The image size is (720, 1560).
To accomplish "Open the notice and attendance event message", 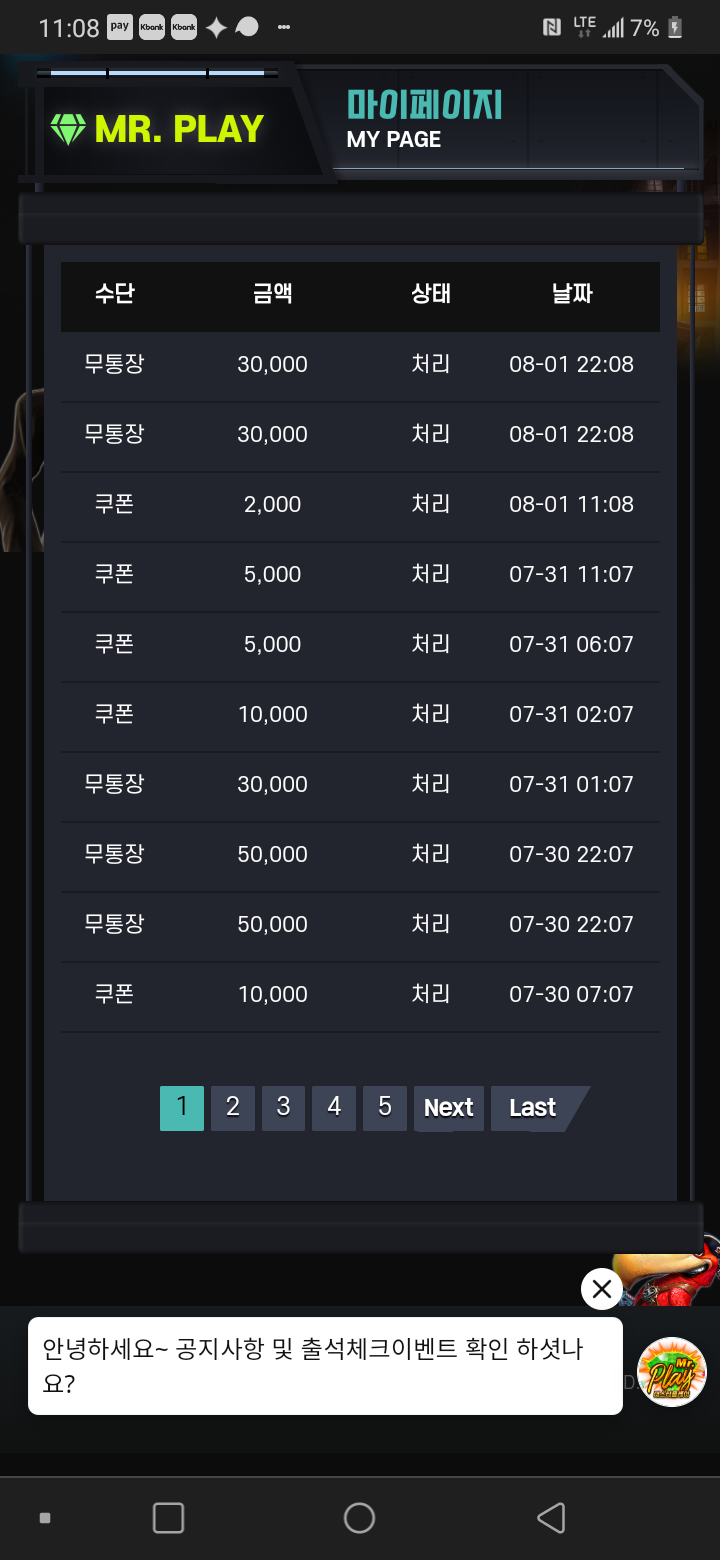I will (325, 1365).
